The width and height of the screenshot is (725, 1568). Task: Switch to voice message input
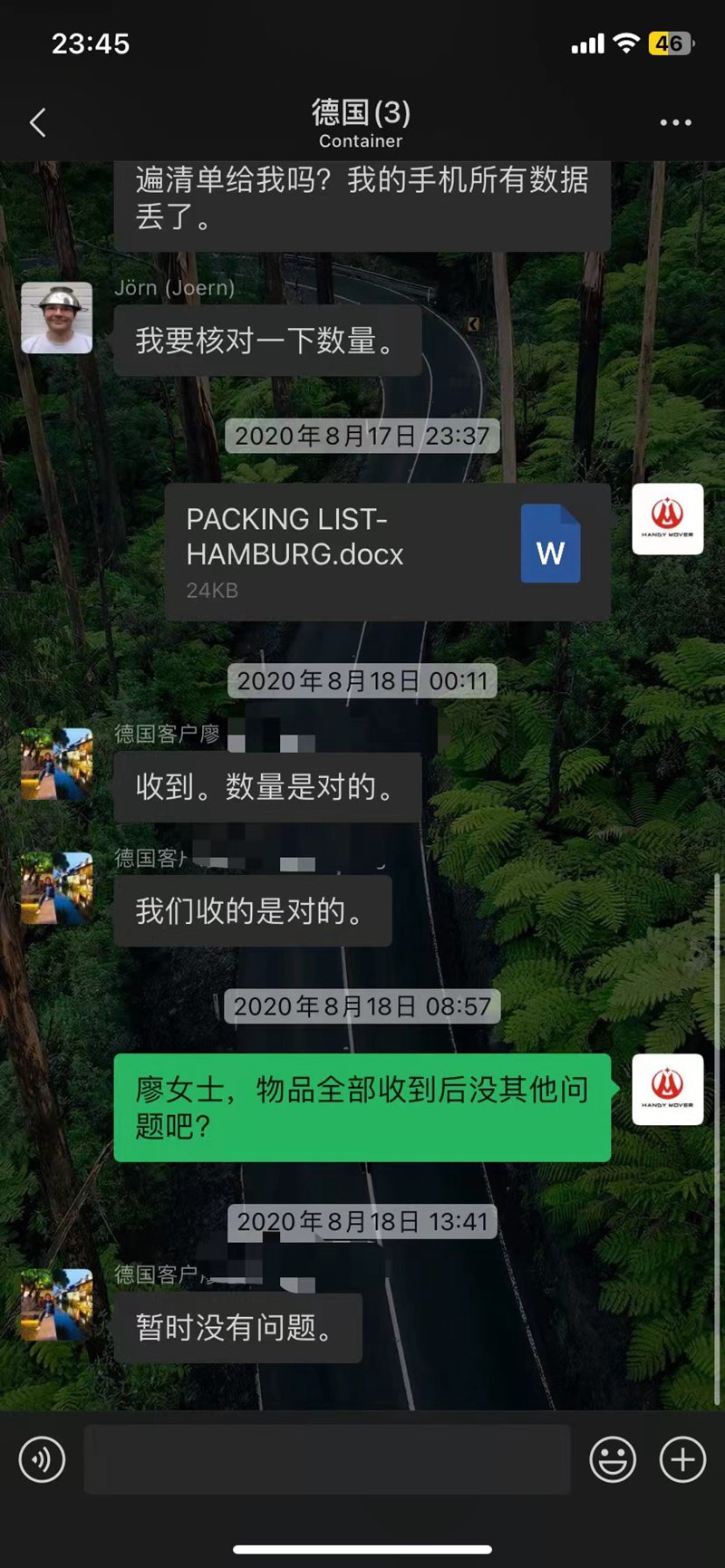[42, 1459]
